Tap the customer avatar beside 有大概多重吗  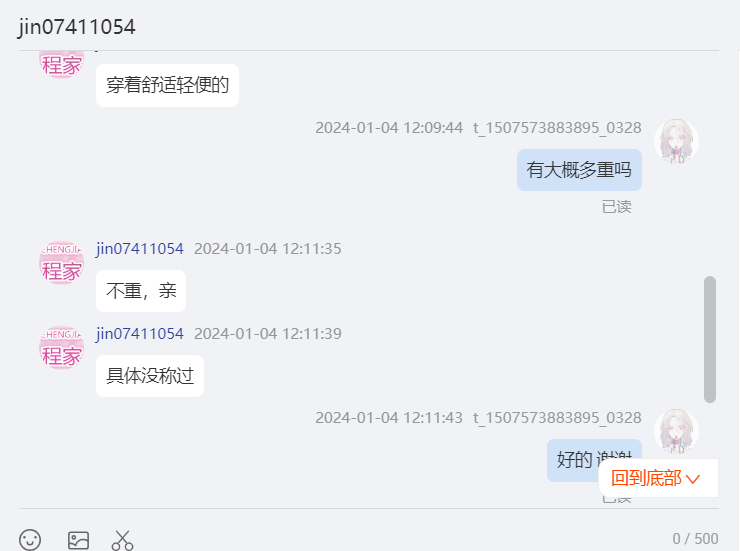tap(676, 141)
